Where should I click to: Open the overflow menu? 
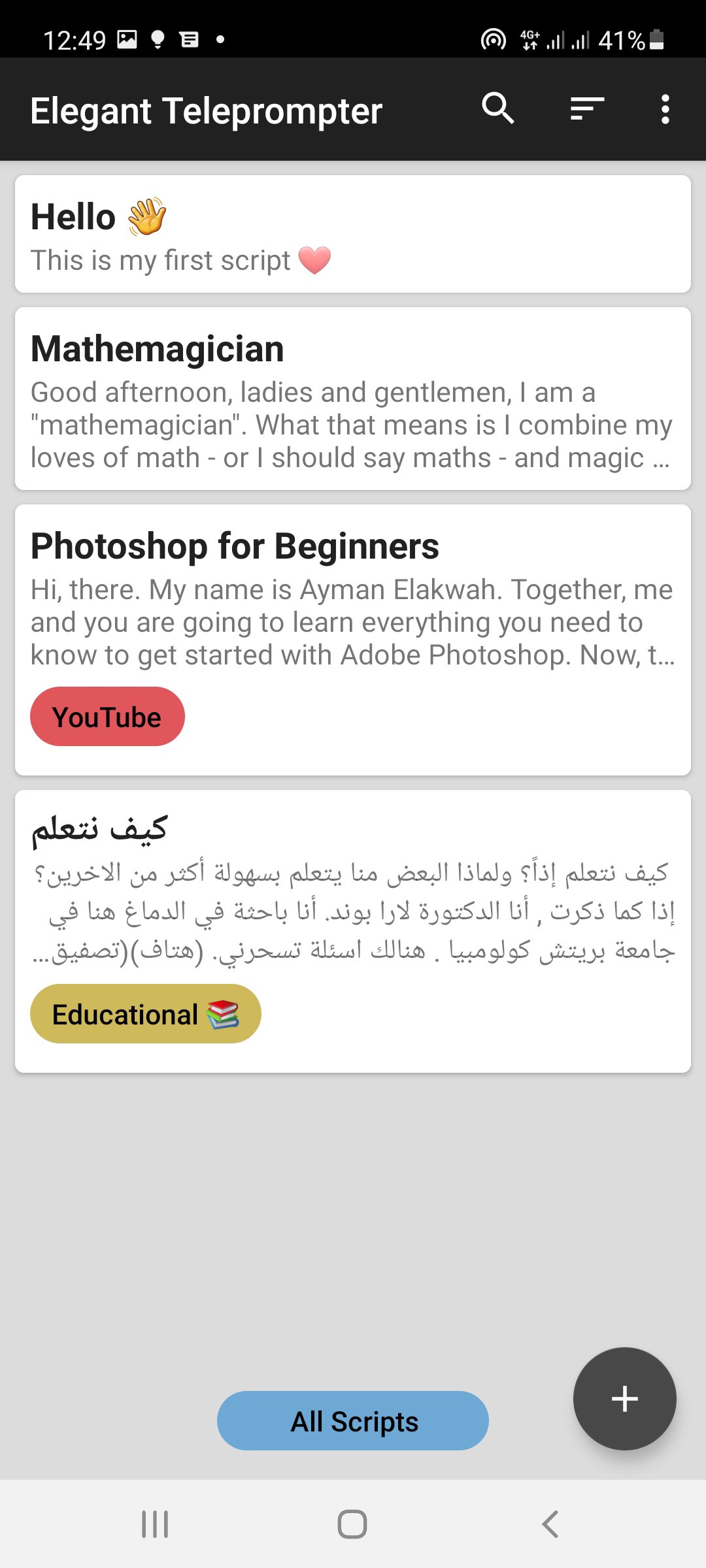tap(665, 108)
